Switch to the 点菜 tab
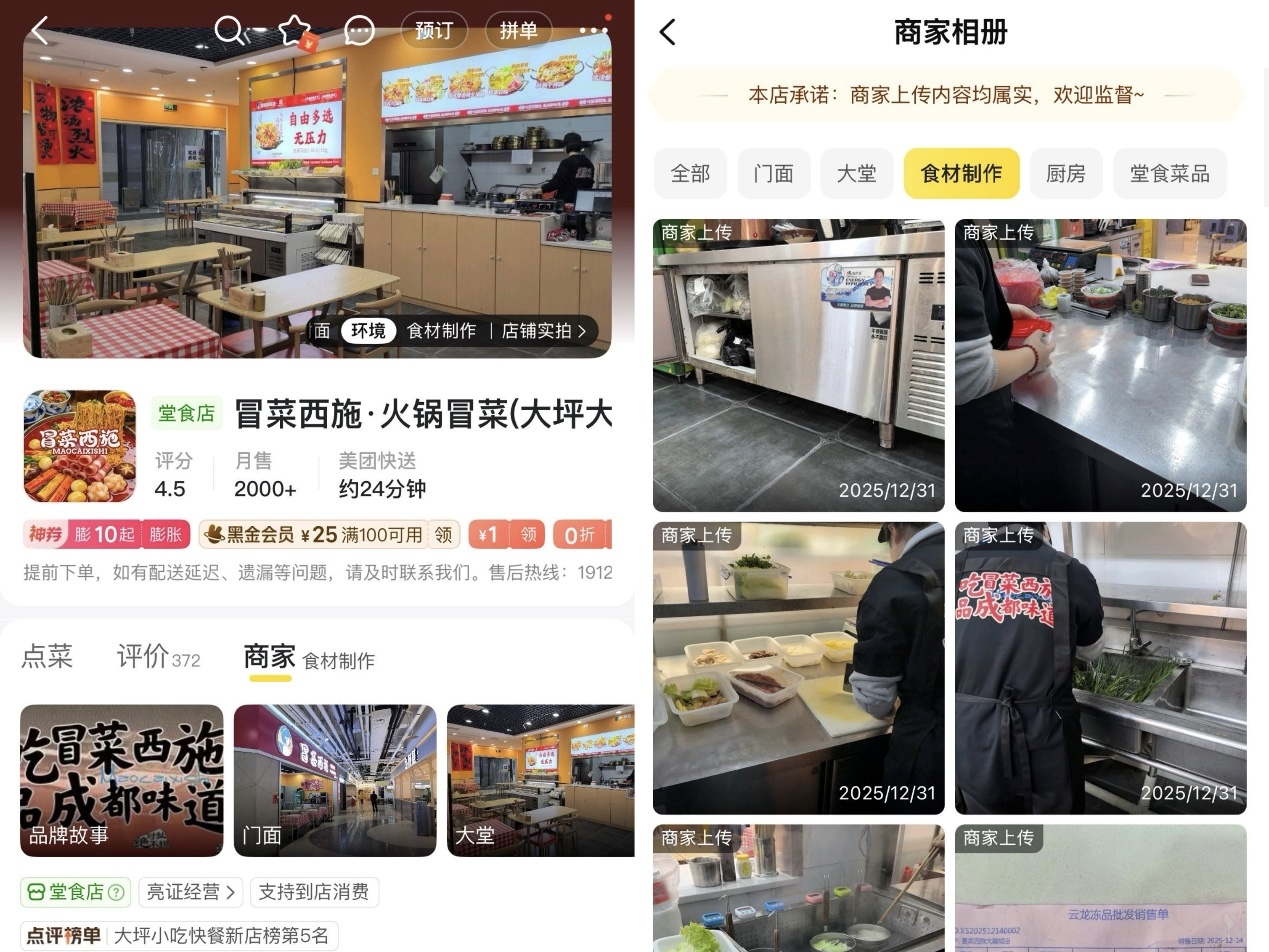1269x952 pixels. pyautogui.click(x=47, y=657)
